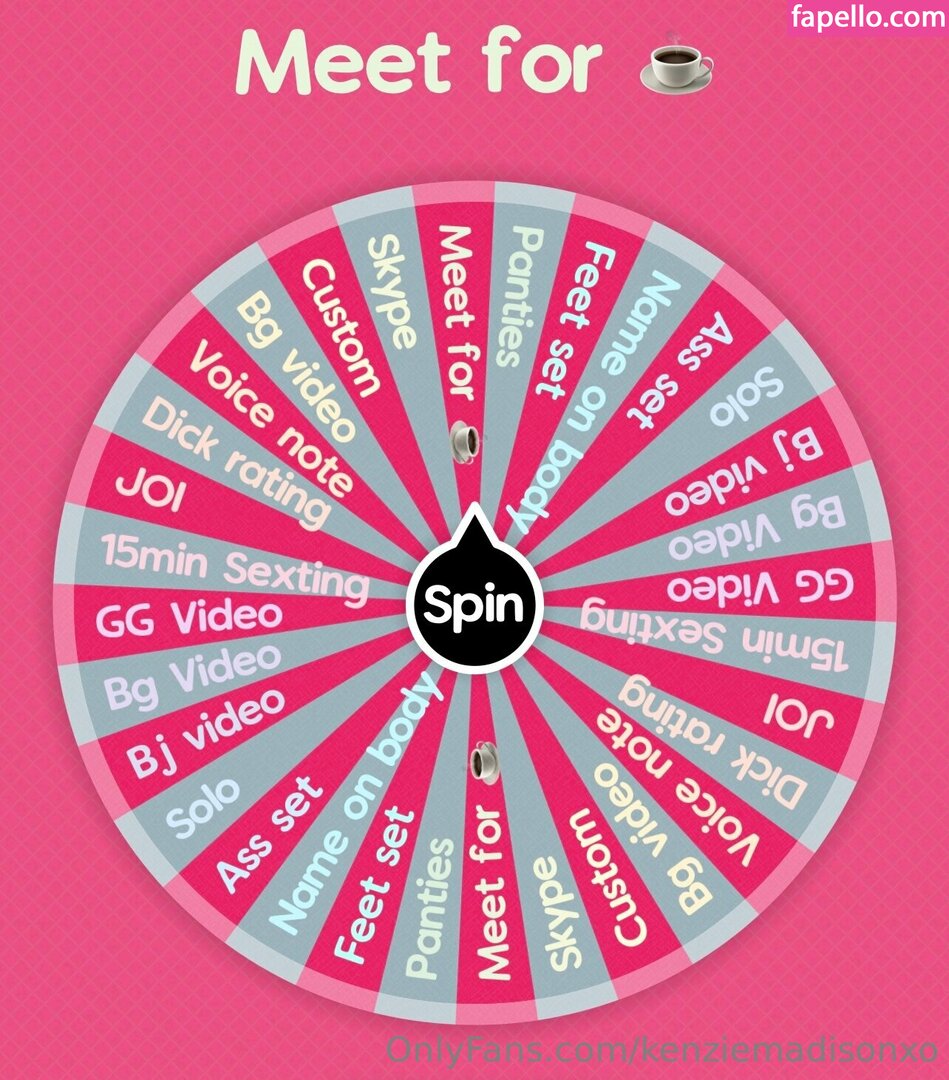949x1080 pixels.
Task: Tap the Spin button on the wheel
Action: coord(474,604)
